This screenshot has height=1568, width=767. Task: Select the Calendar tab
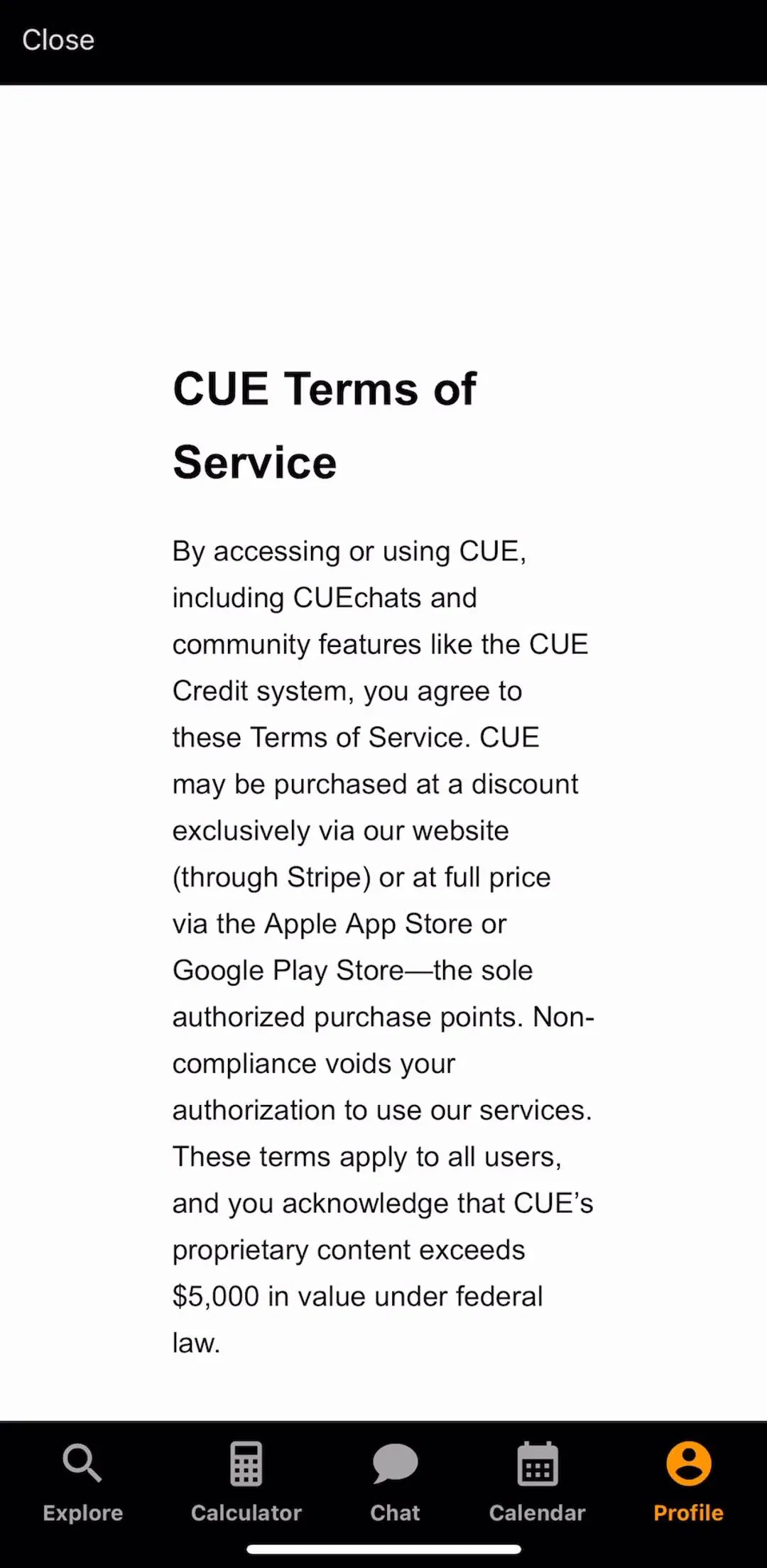coord(537,1482)
